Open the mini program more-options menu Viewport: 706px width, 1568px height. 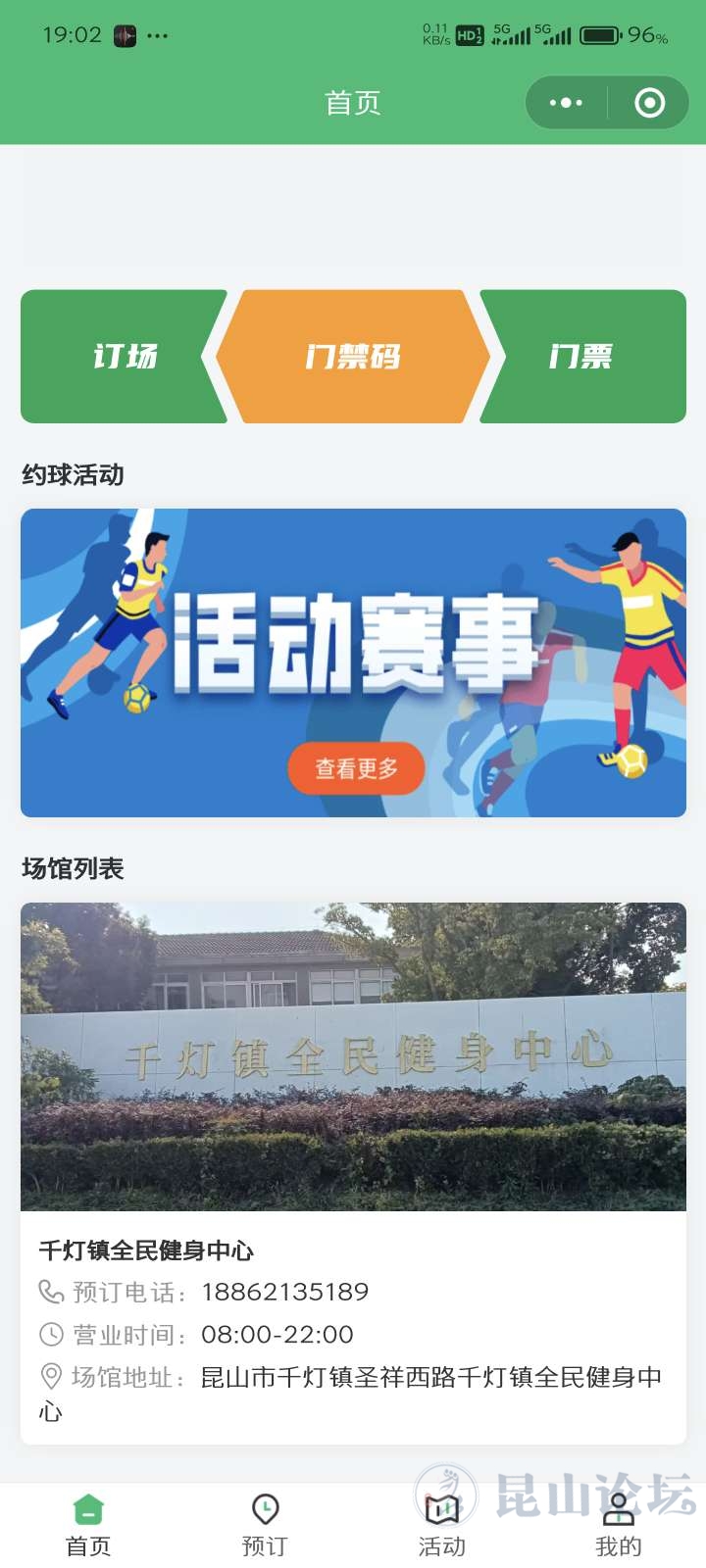(566, 103)
